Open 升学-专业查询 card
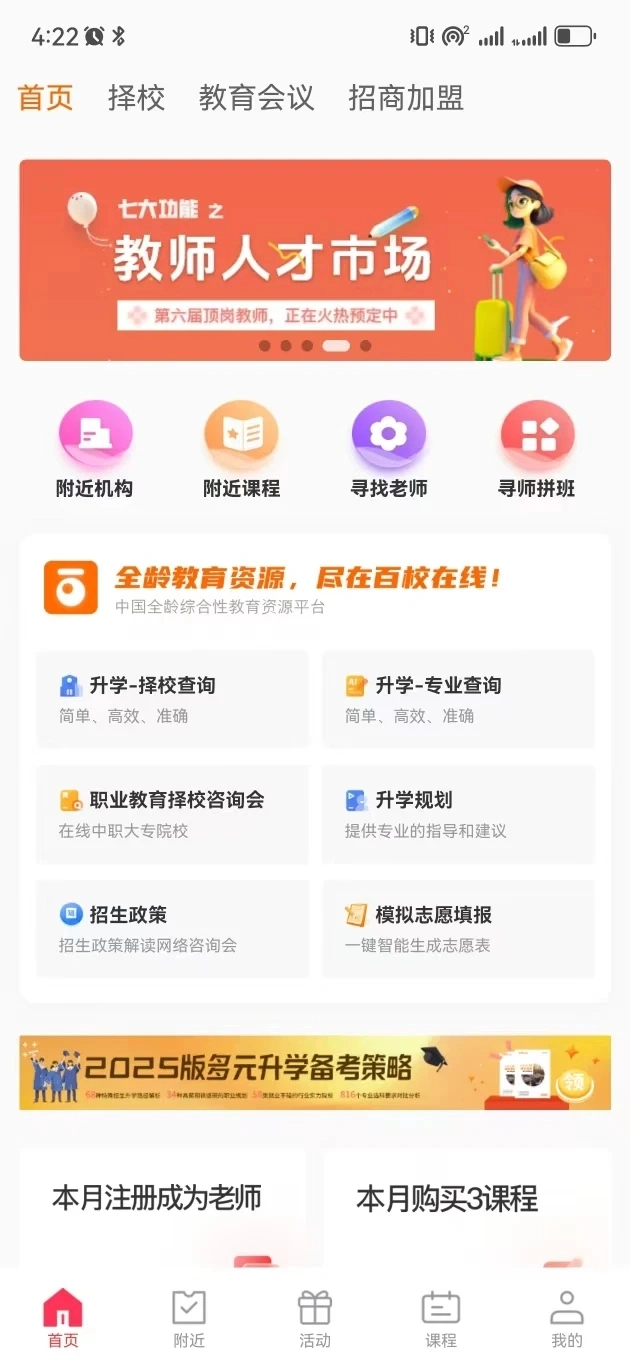630x1360 pixels. (458, 699)
